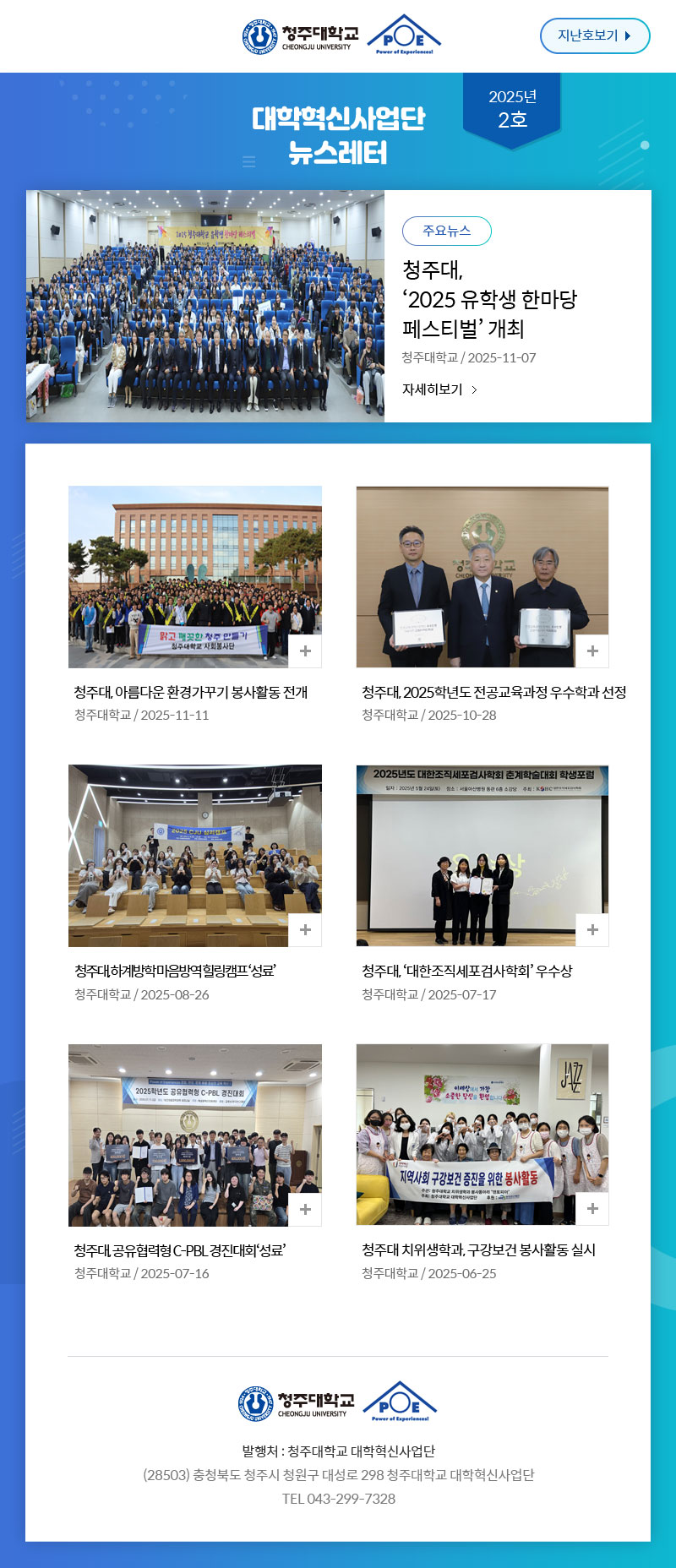Open the 청주대 환경가꾸기 봉사활동 article title

click(191, 693)
